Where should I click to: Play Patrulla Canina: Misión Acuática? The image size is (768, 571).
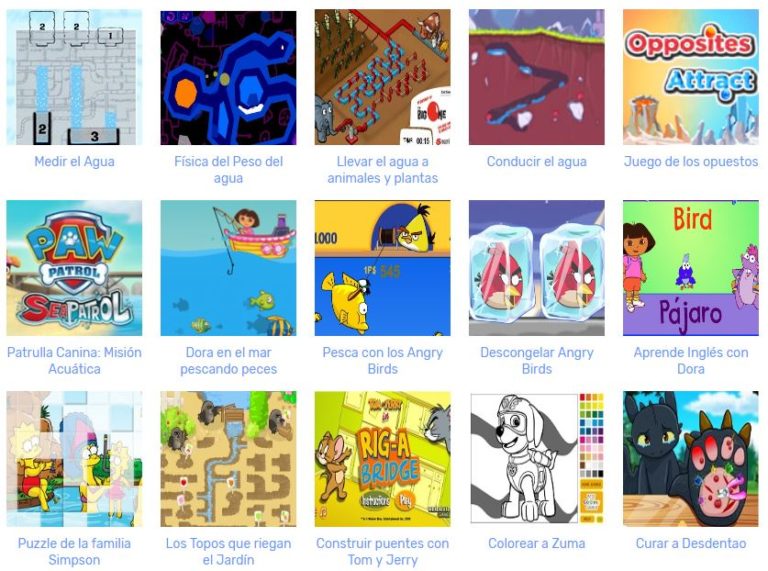(74, 268)
